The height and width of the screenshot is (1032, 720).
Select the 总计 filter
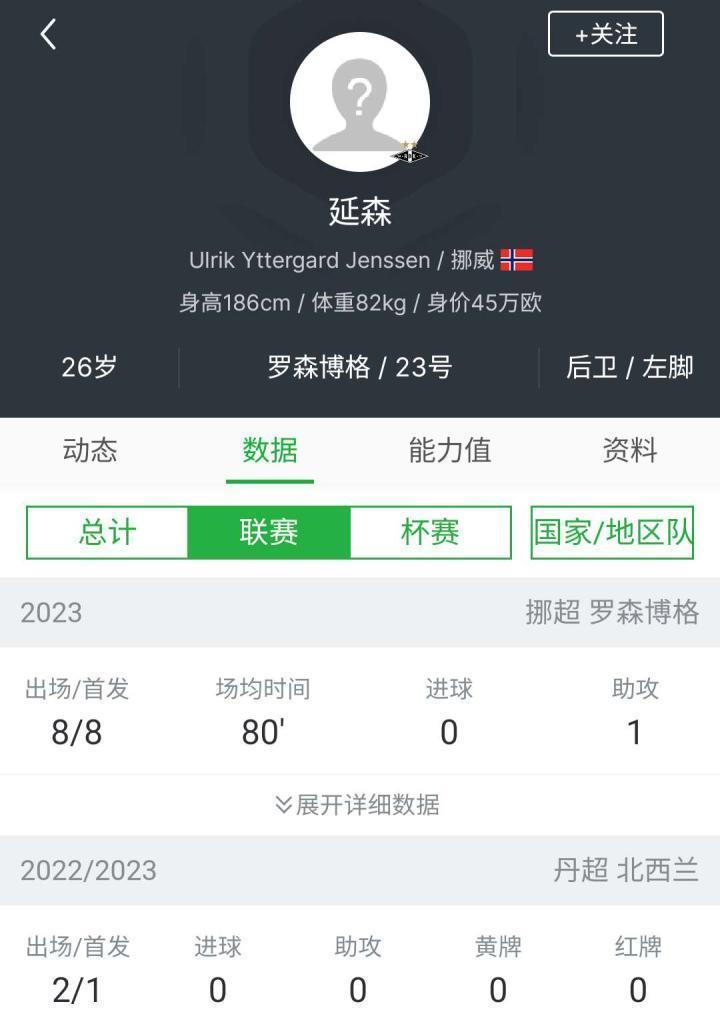pos(105,533)
